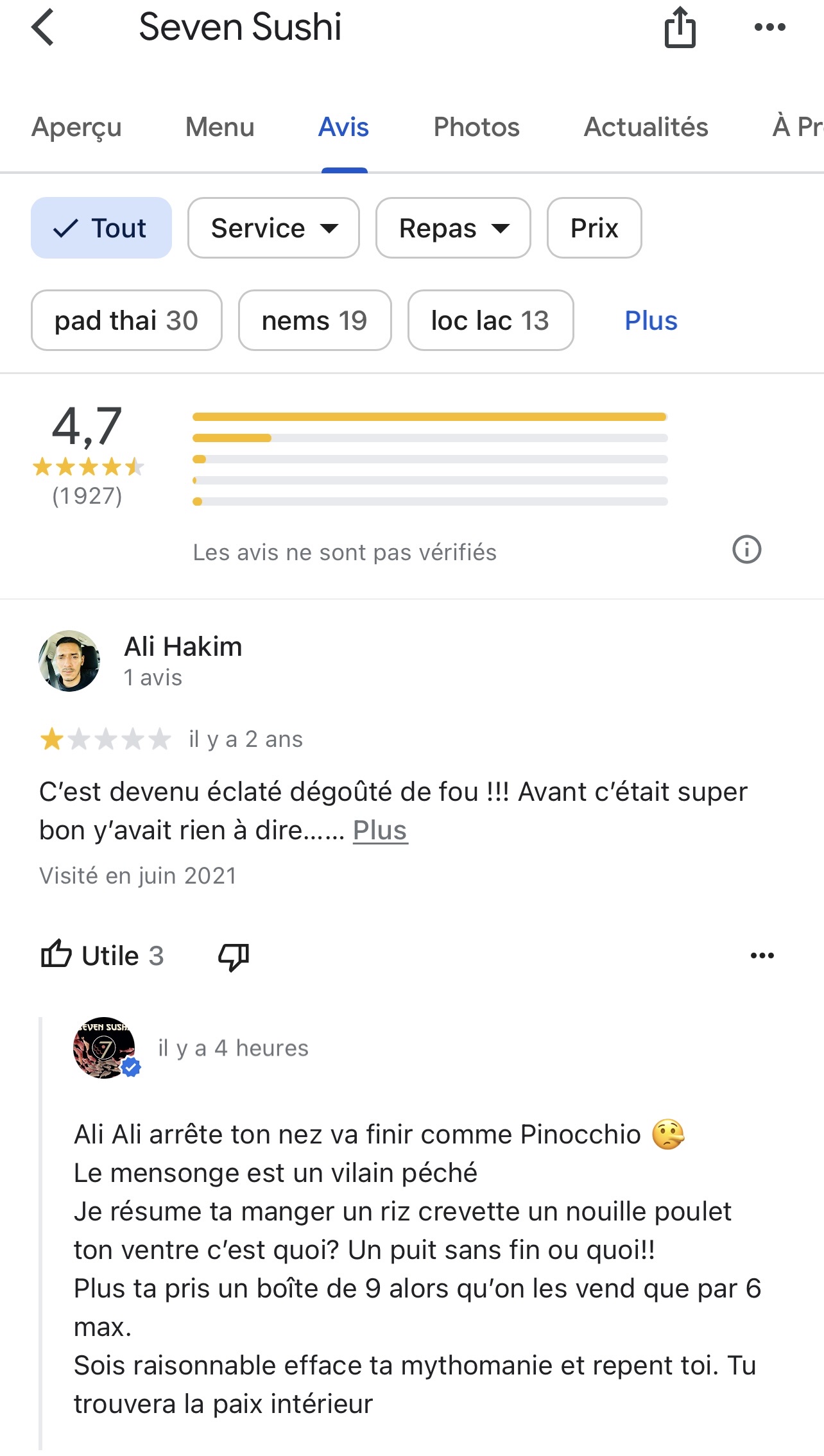
Task: Filter reviews mentioning loc lac
Action: pos(490,320)
